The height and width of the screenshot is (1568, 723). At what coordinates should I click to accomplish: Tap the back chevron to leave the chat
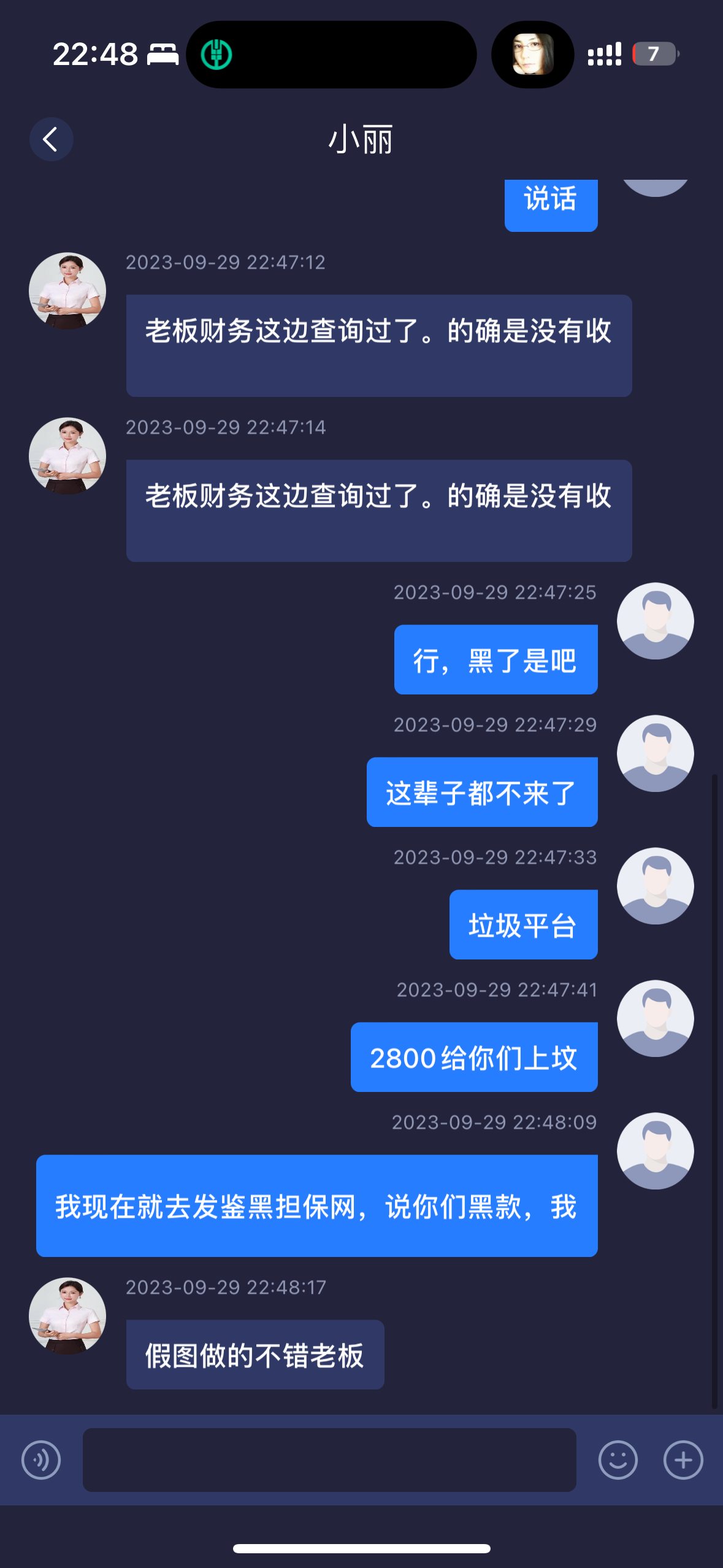point(52,139)
